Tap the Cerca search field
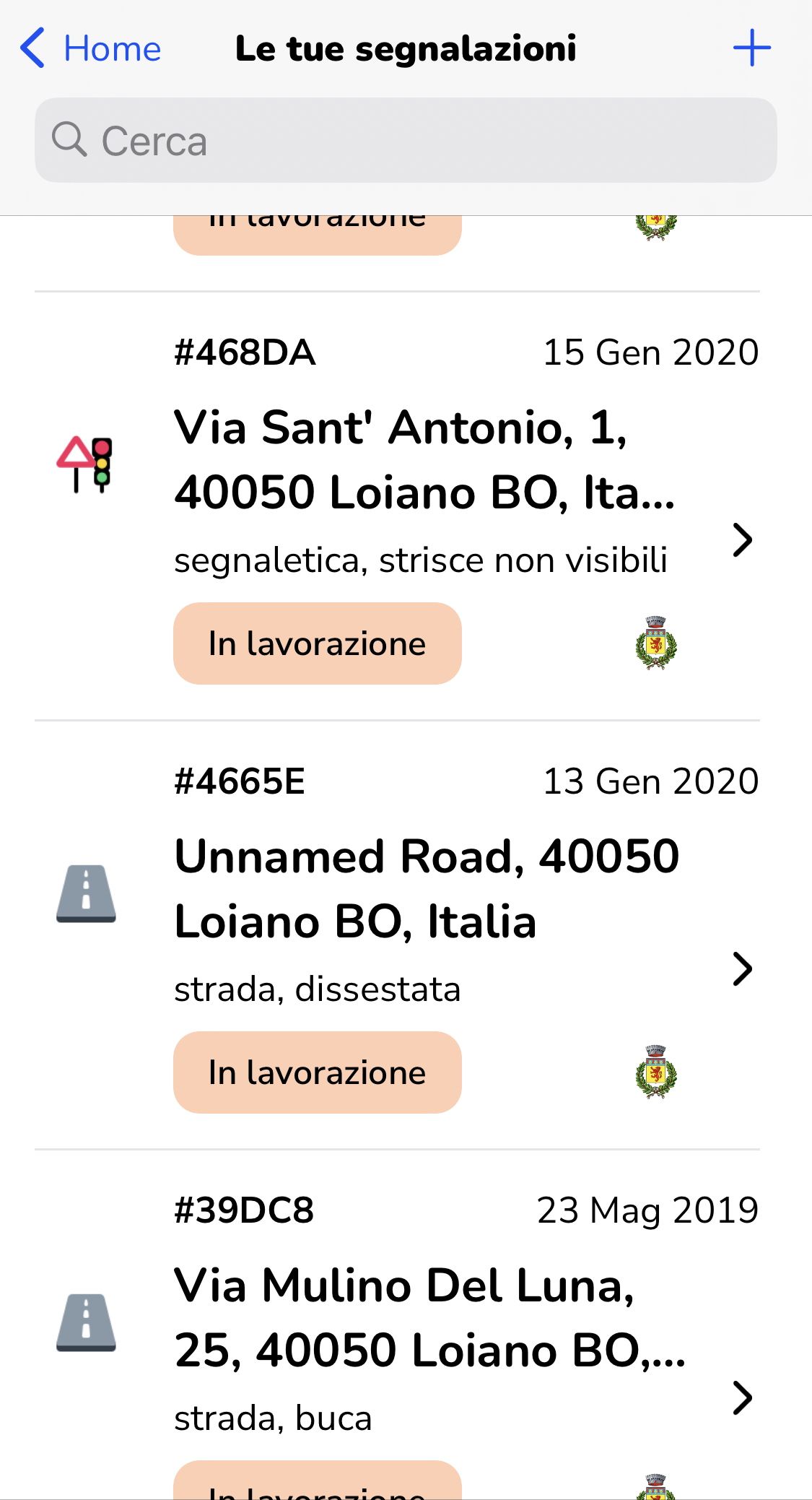The width and height of the screenshot is (812, 1500). [406, 140]
